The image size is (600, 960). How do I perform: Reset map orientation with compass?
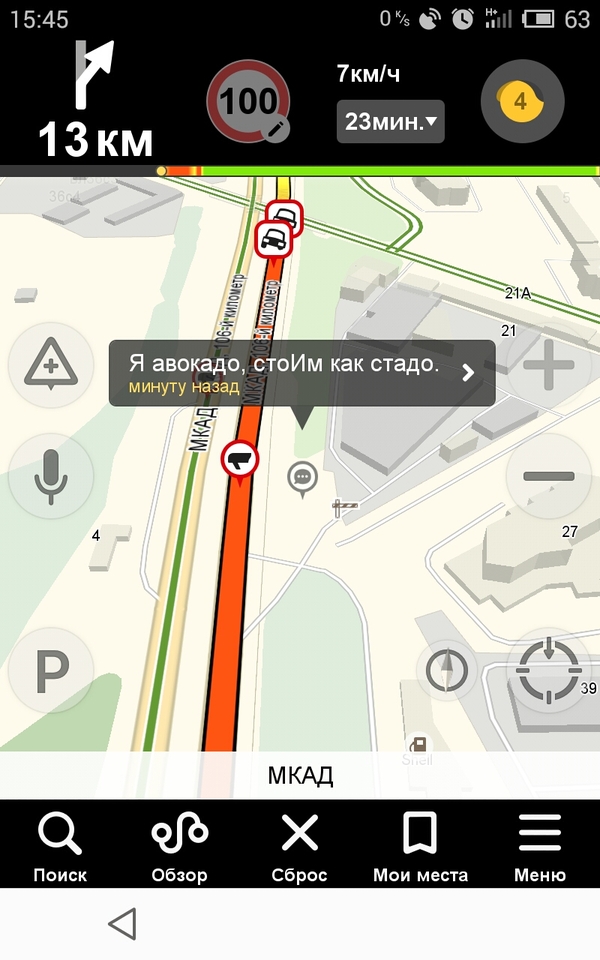pos(447,670)
